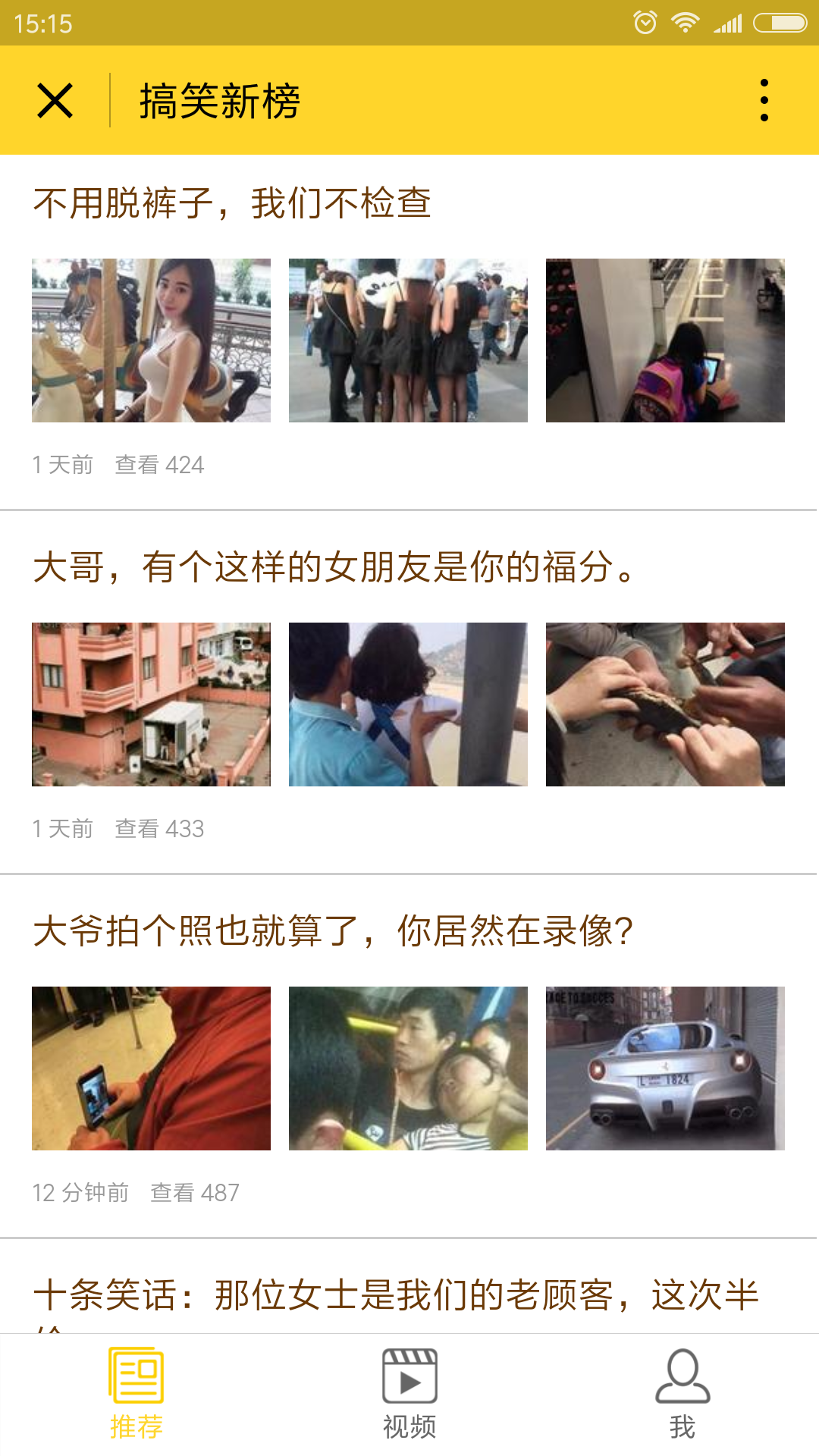Open the three-dot overflow menu
This screenshot has height=1456, width=819.
pyautogui.click(x=764, y=101)
